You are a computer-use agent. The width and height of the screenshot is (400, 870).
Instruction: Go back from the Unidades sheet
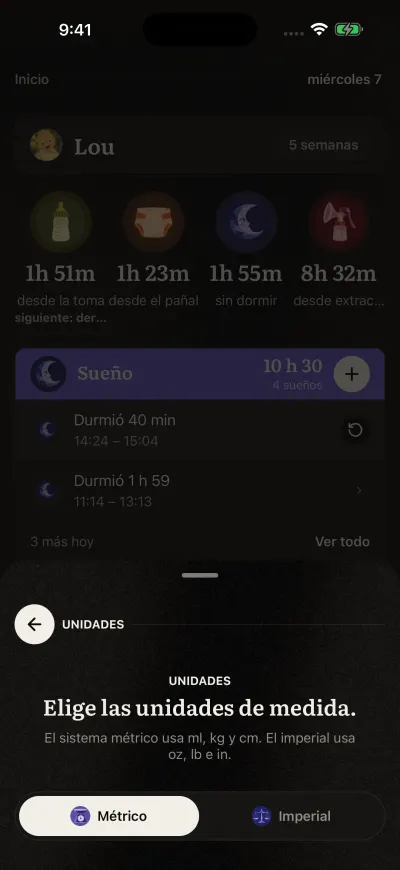click(x=34, y=624)
